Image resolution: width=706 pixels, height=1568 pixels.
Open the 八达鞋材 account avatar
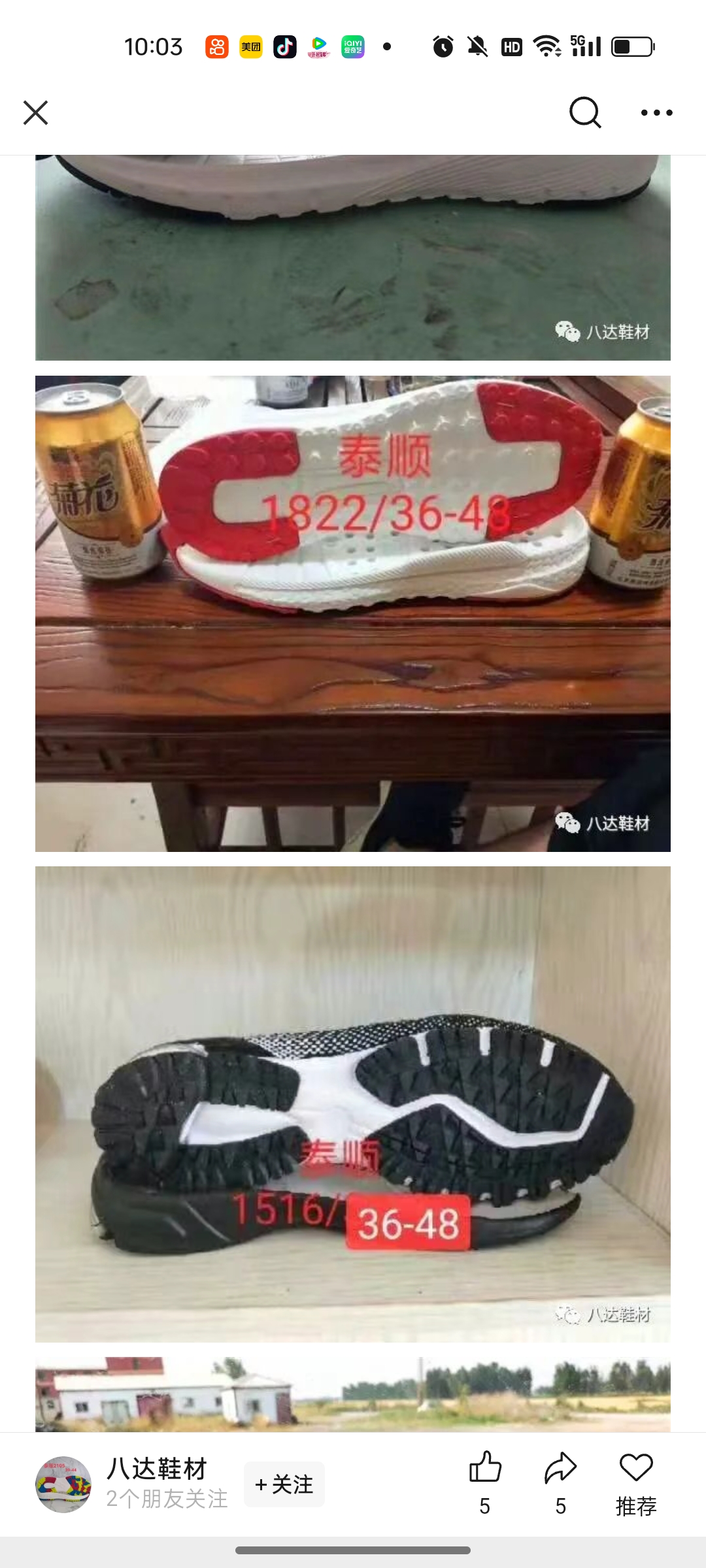point(63,1484)
